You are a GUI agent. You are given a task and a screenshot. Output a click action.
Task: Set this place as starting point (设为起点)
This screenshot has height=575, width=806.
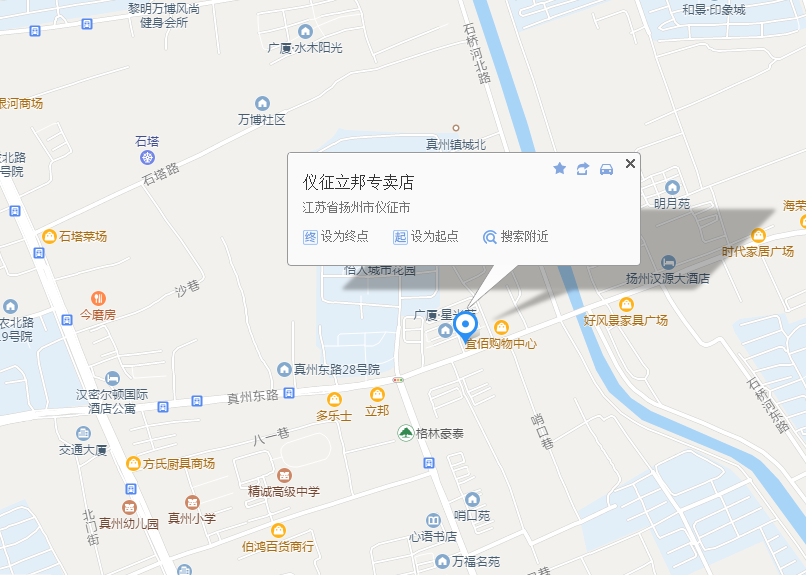coord(426,237)
